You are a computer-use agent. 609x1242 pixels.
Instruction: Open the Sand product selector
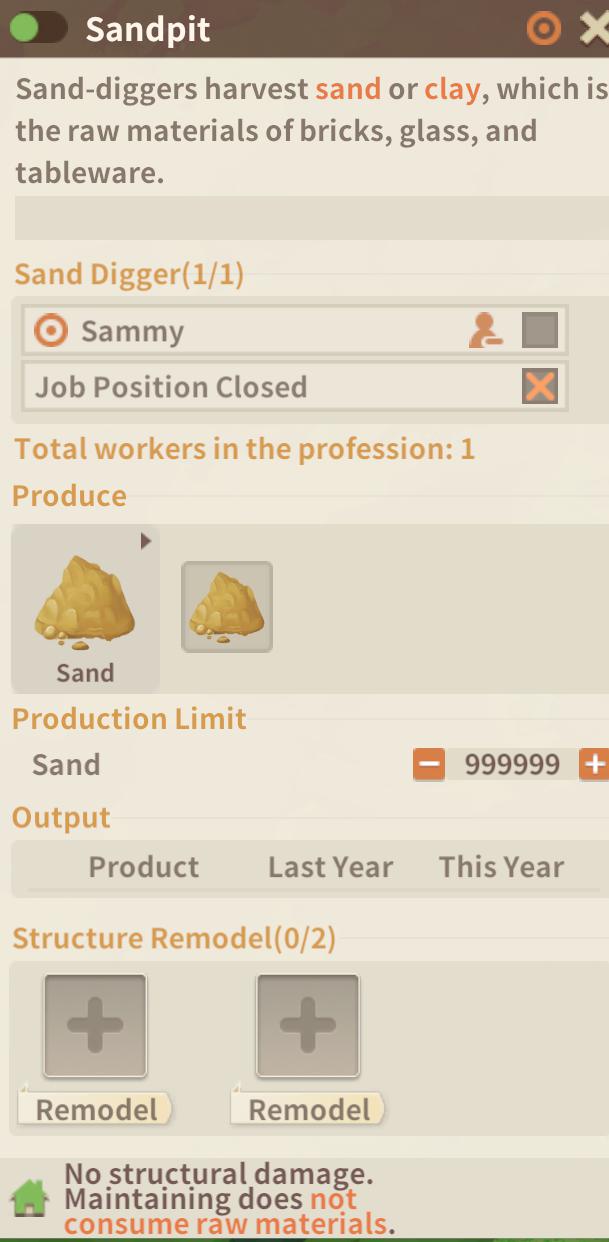pyautogui.click(x=85, y=607)
